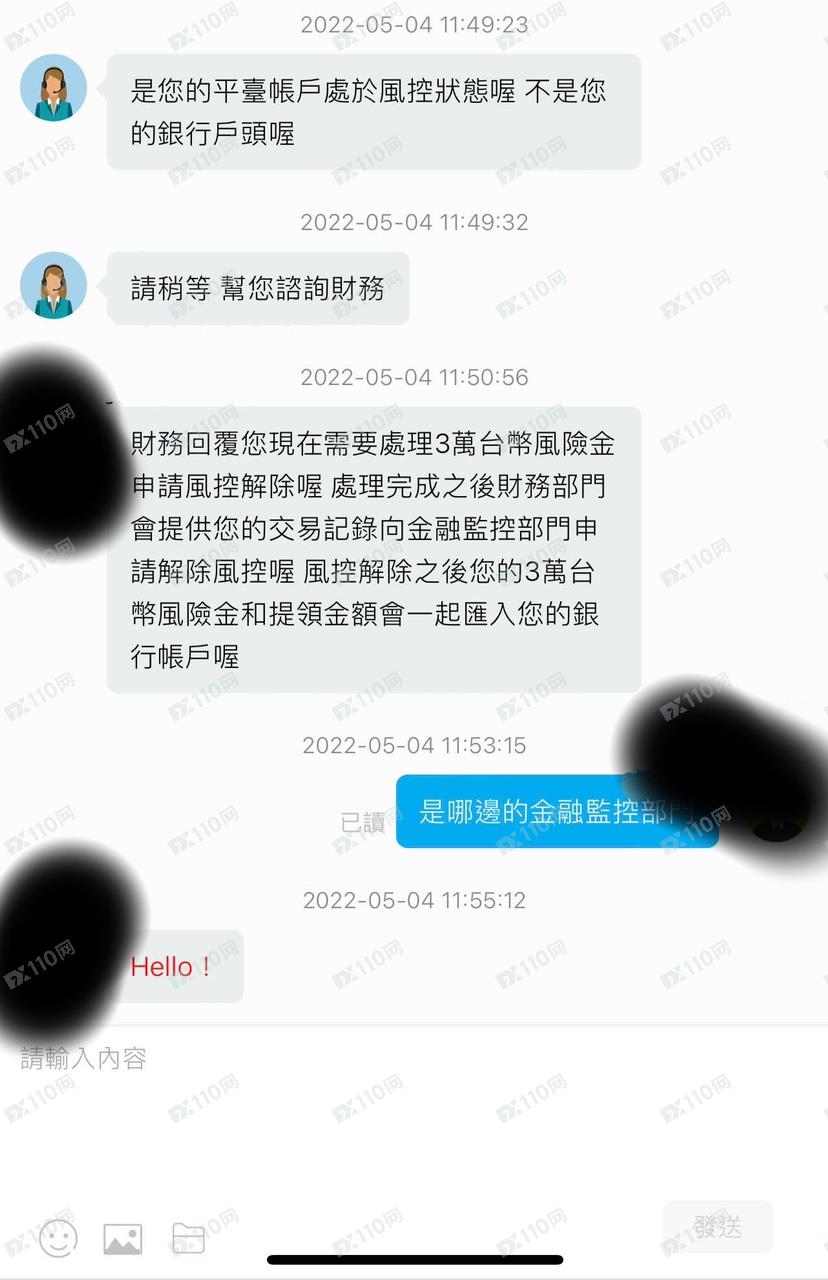This screenshot has width=828, height=1280.
Task: Open the emoji picker
Action: coord(58,1239)
